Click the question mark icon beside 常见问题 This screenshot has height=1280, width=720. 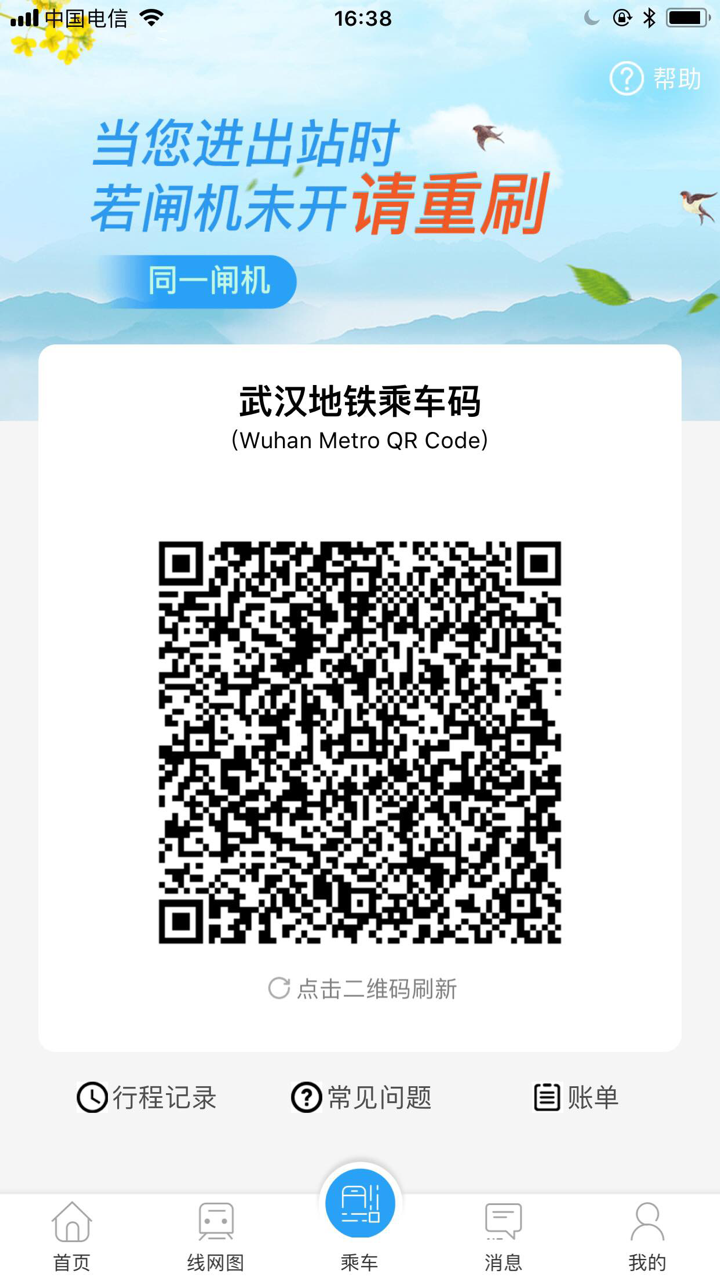pos(306,1097)
